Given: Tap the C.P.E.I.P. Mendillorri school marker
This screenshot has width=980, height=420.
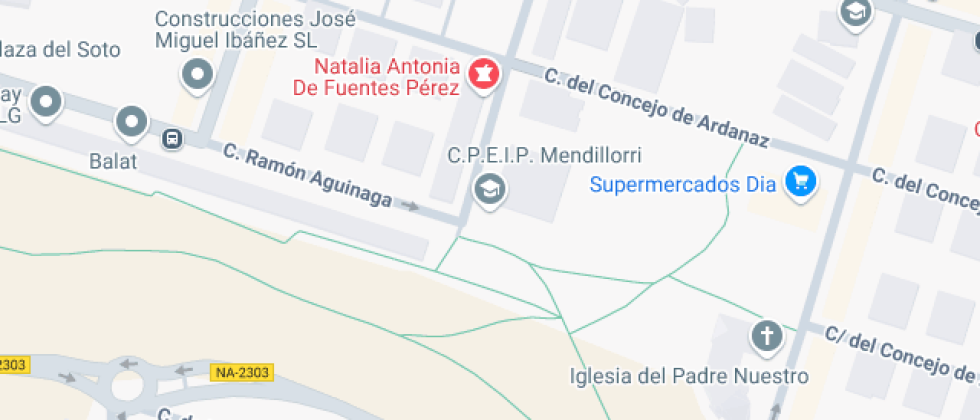Looking at the screenshot, I should pos(489,187).
